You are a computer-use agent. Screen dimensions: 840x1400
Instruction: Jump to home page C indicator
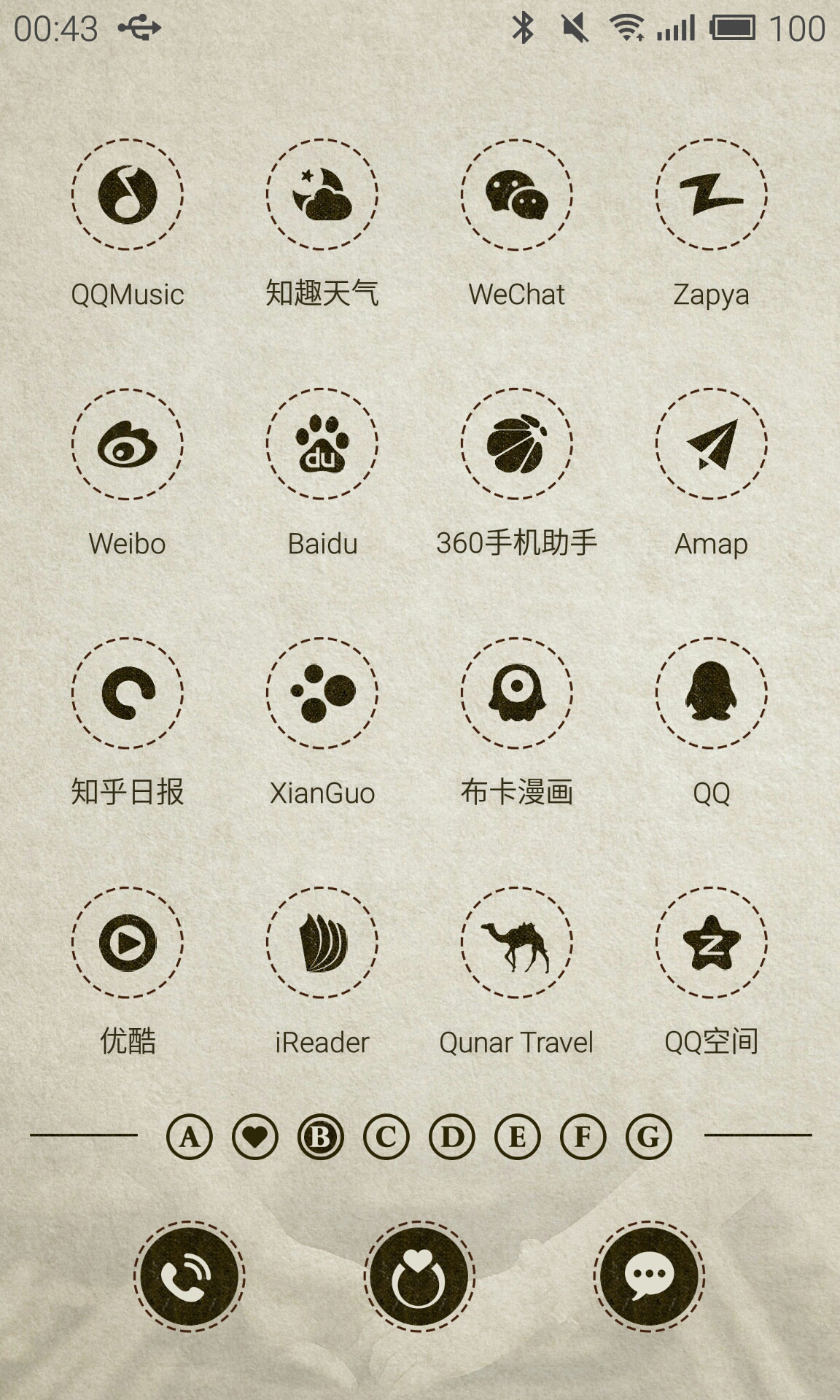[386, 1137]
